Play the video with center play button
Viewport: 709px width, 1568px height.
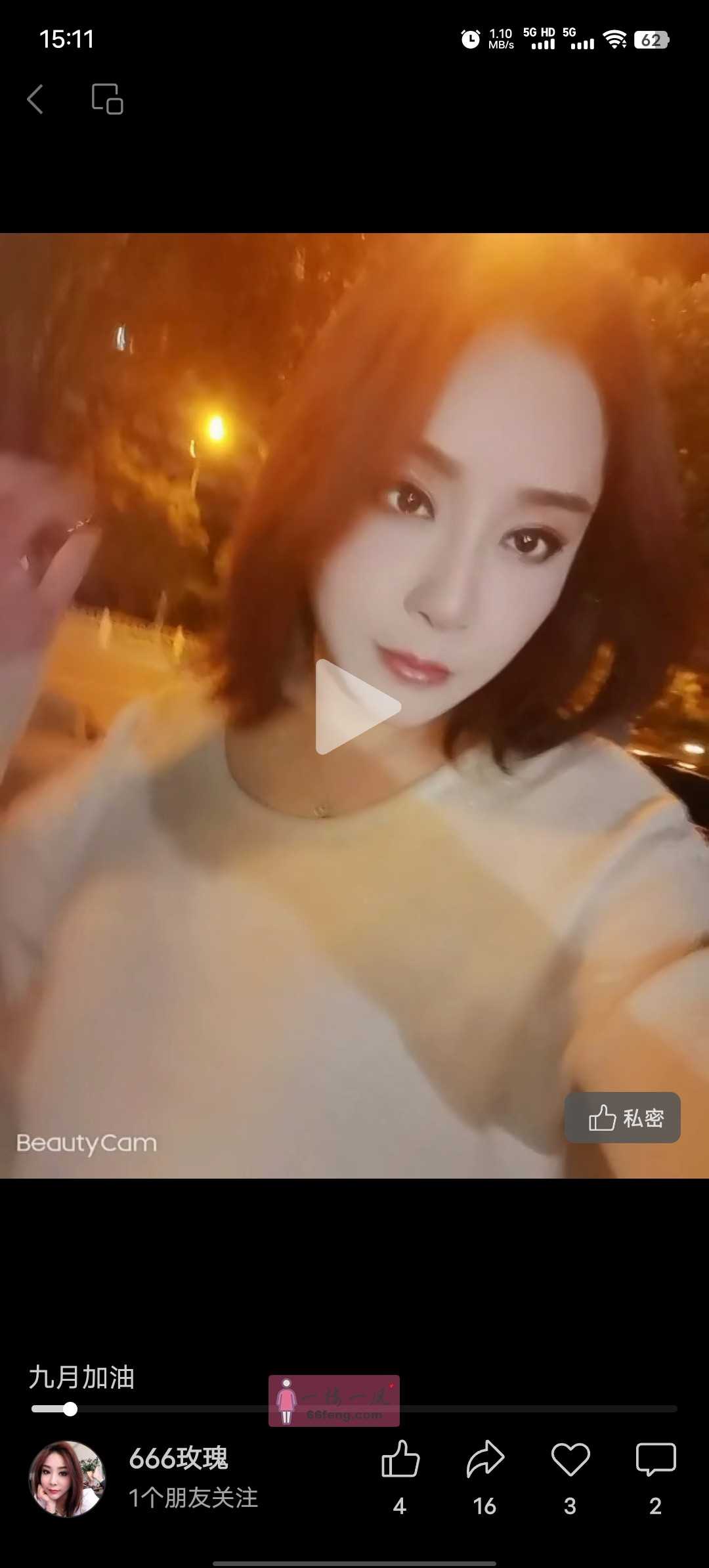(x=355, y=707)
